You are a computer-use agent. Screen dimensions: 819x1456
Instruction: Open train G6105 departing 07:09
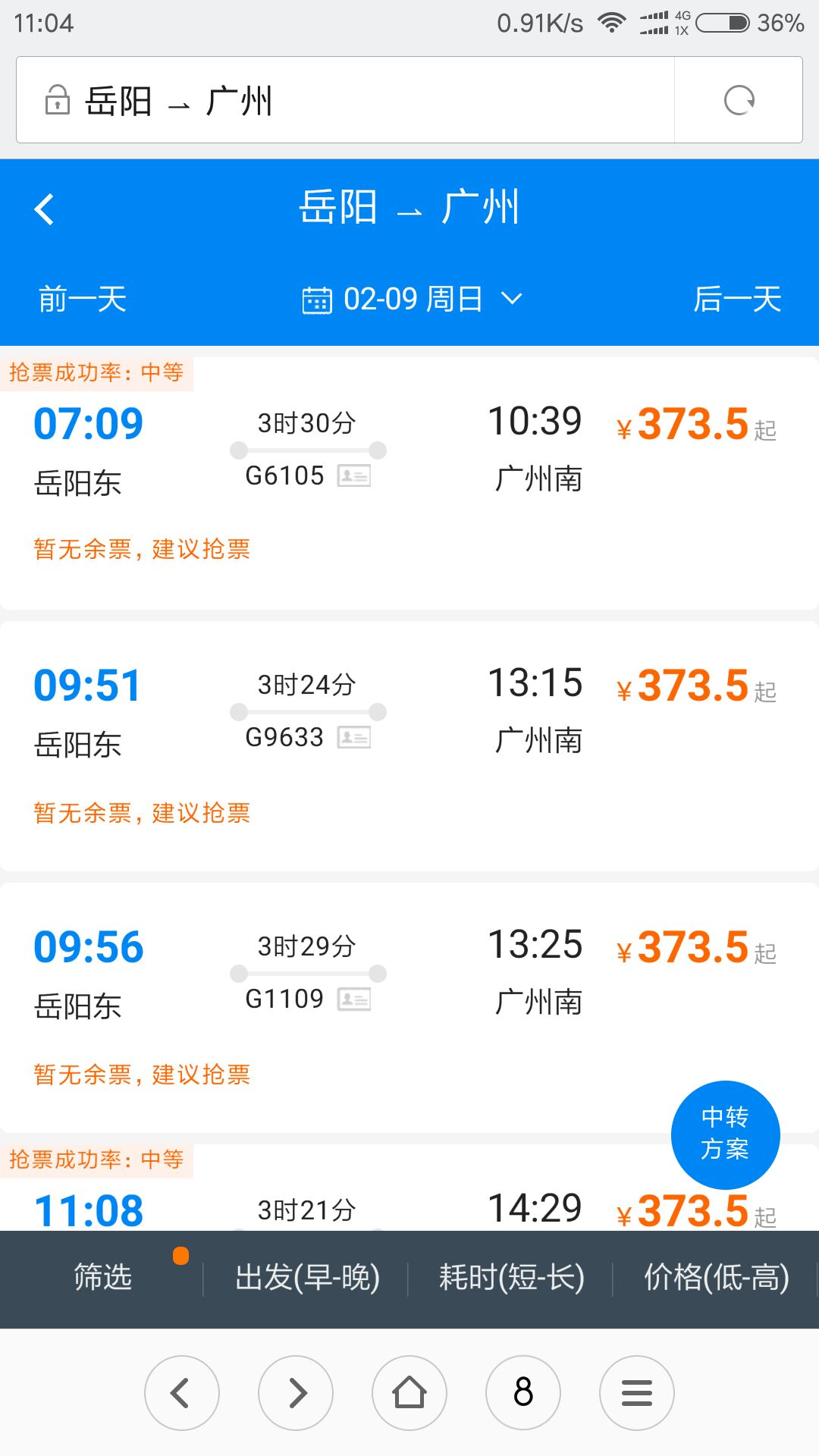pos(409,483)
